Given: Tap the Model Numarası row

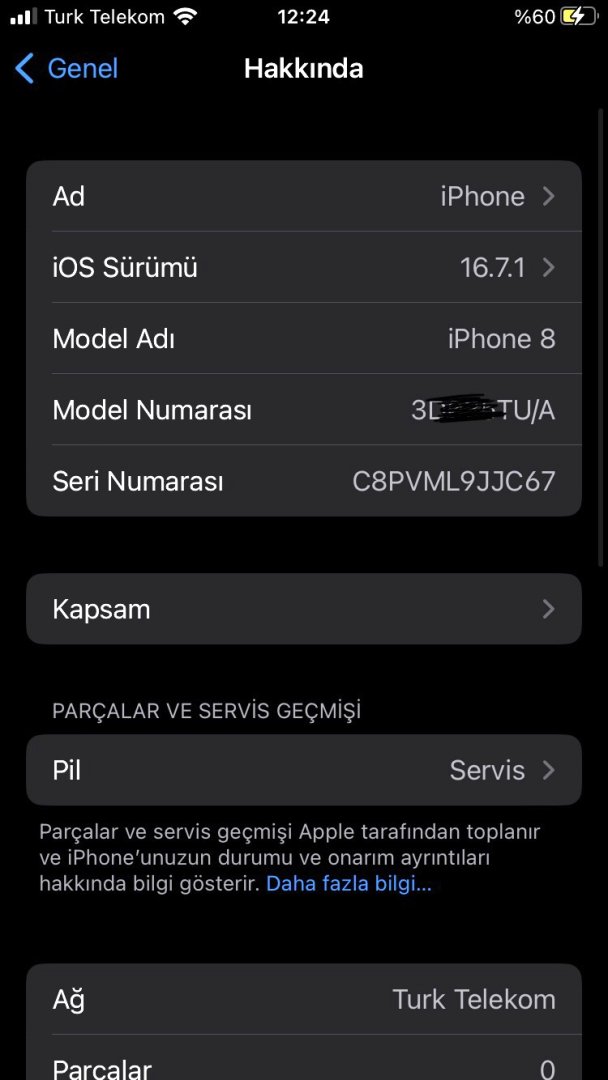Looking at the screenshot, I should [x=303, y=410].
